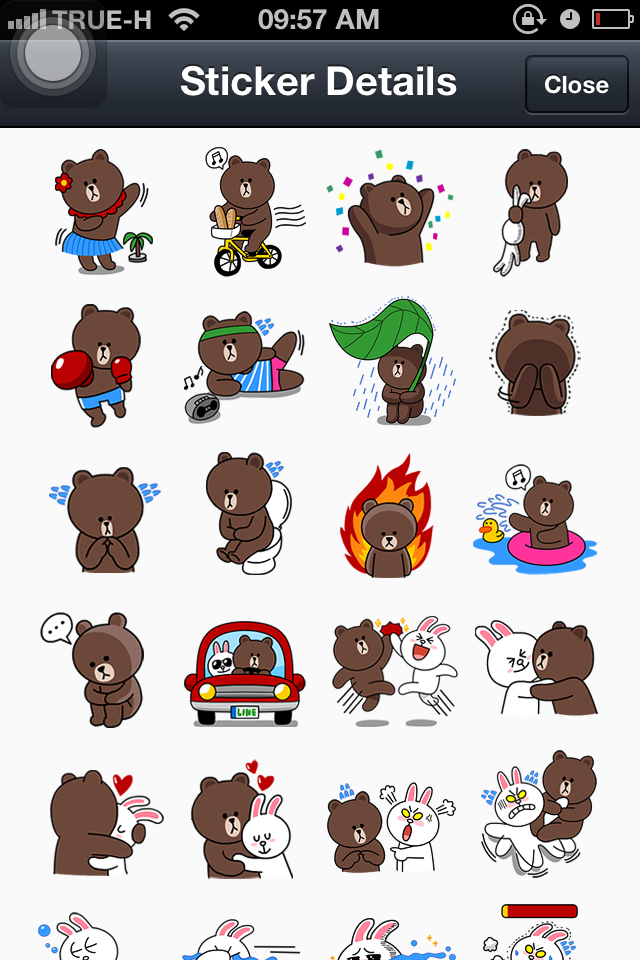Tap the bear's back view with dotted outline

pos(535,364)
